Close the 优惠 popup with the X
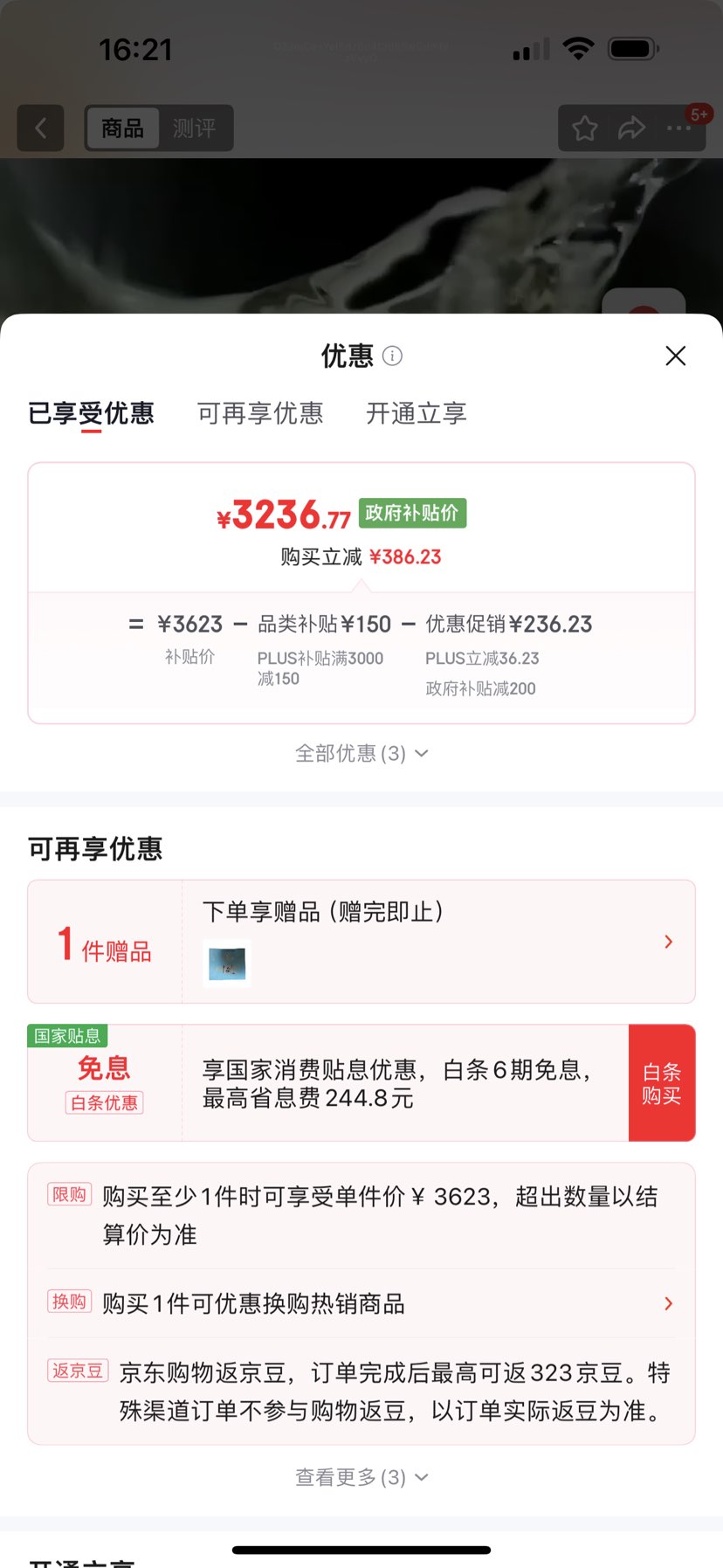 click(x=675, y=356)
